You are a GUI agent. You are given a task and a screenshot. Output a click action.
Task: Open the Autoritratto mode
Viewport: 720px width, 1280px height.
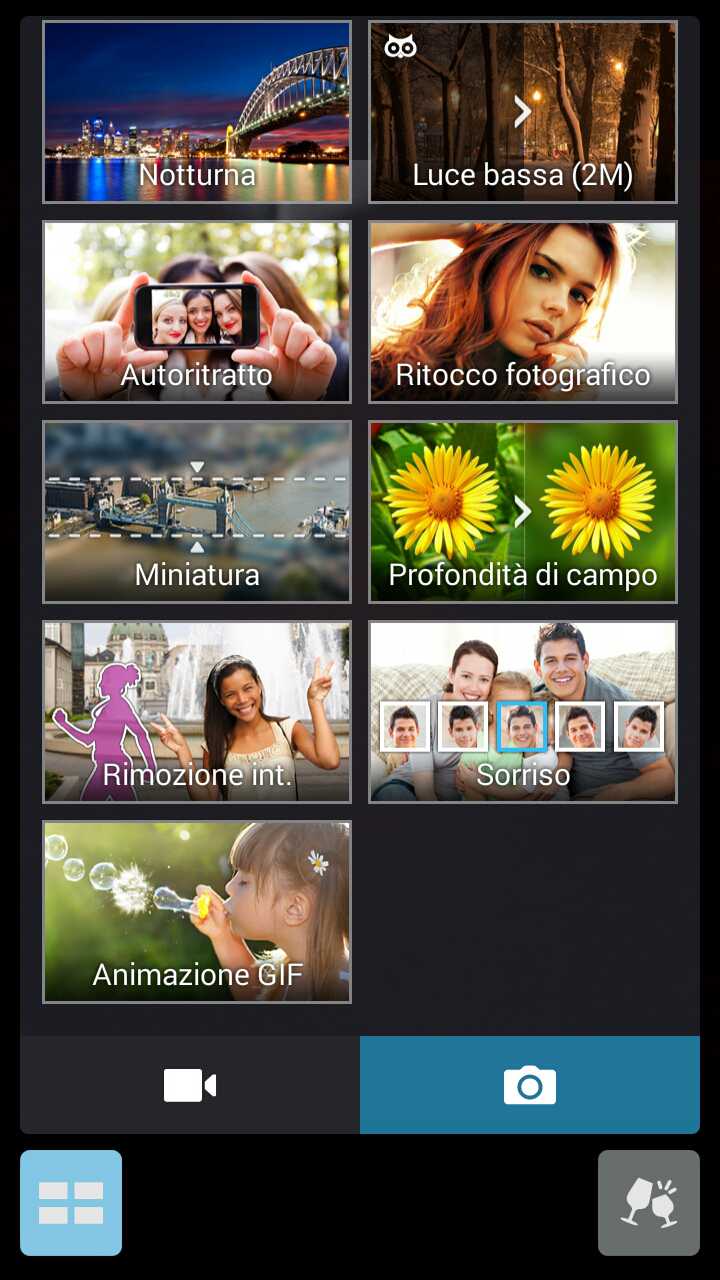point(197,312)
